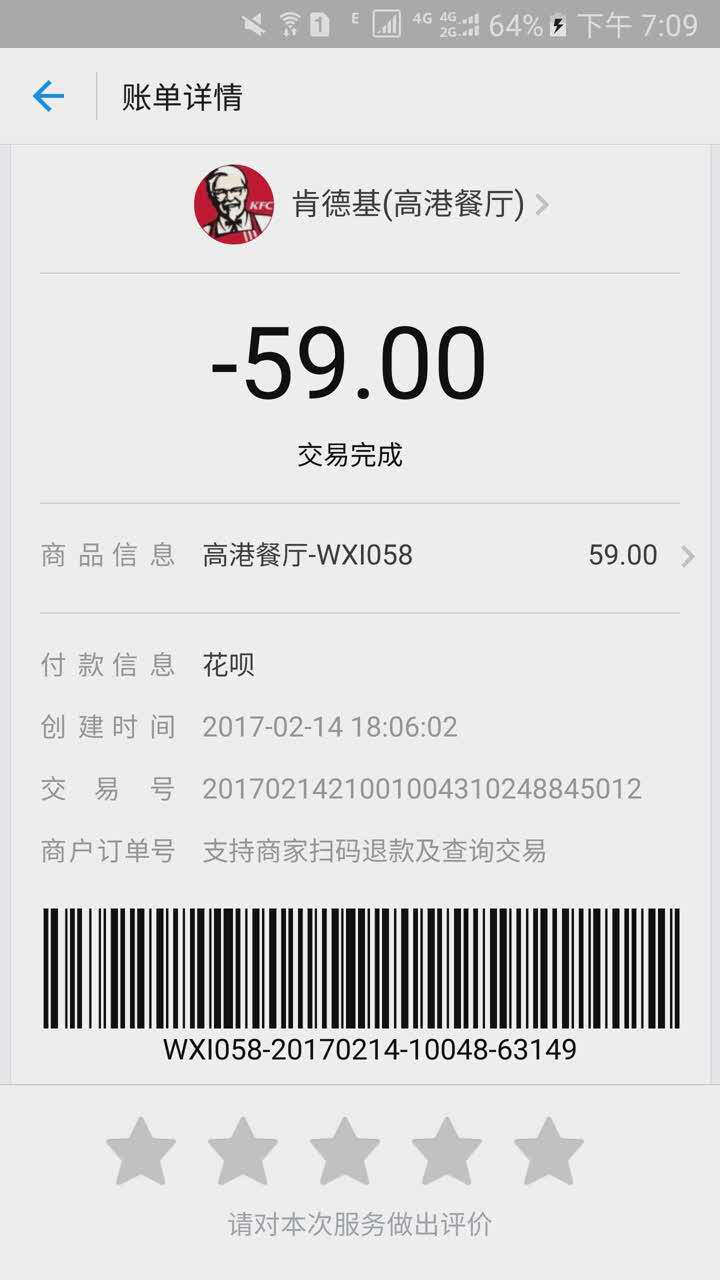Rate the service two stars

(243, 1151)
